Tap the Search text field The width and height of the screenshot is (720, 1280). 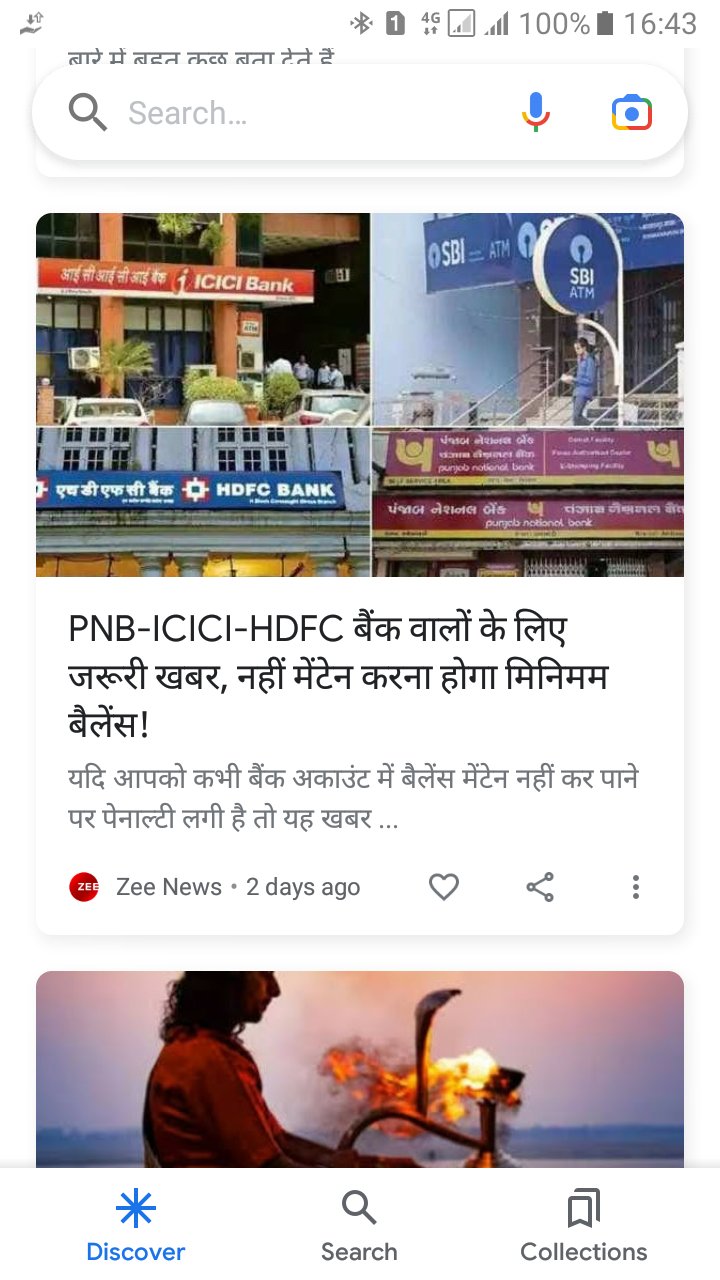tap(300, 113)
